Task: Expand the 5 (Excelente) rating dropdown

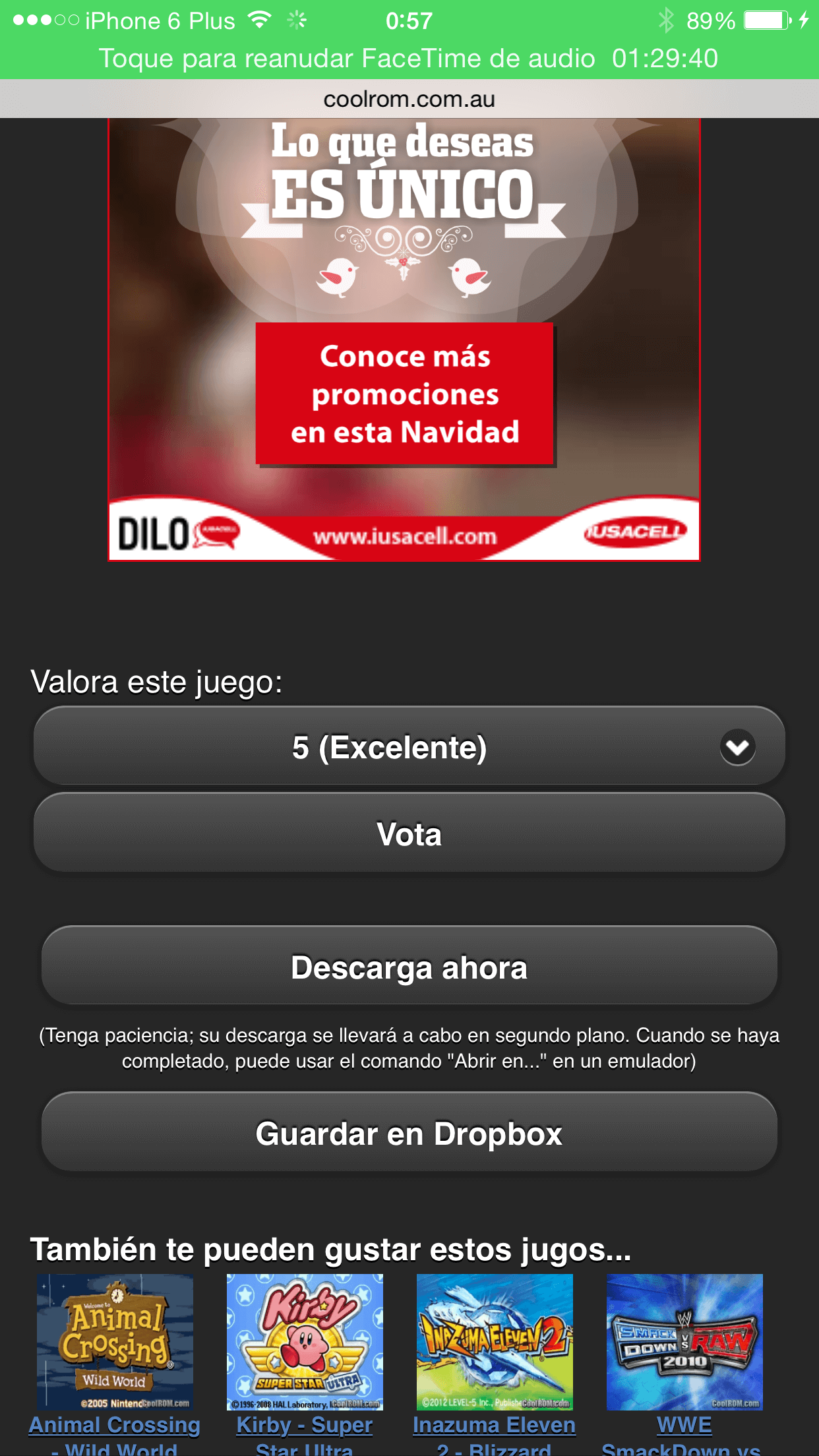Action: click(x=409, y=747)
